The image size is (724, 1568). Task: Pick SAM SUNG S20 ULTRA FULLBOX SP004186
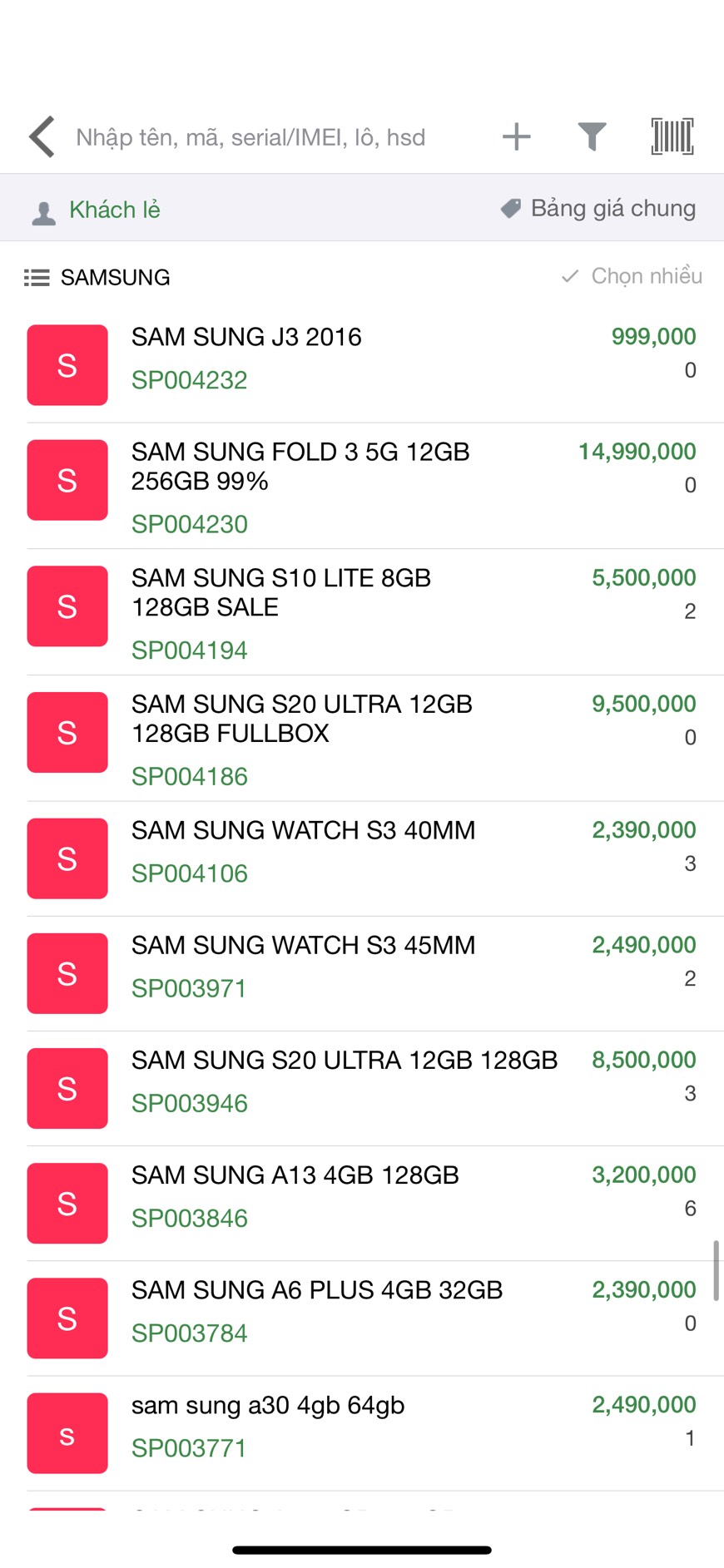pyautogui.click(x=362, y=739)
